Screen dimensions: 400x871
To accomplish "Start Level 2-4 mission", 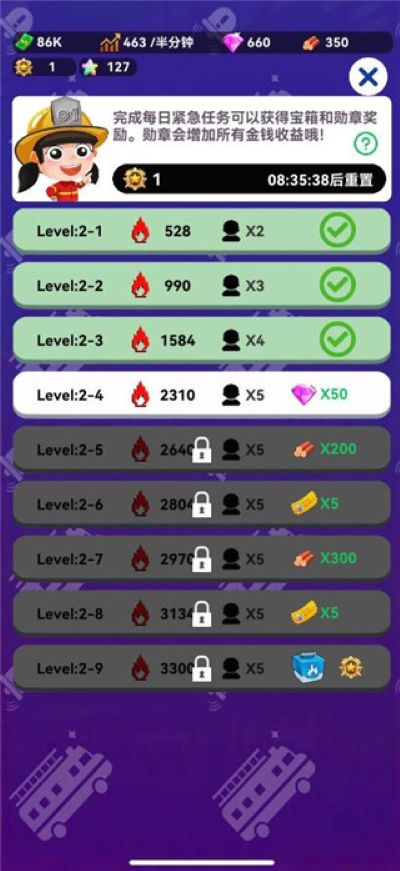I will (202, 395).
